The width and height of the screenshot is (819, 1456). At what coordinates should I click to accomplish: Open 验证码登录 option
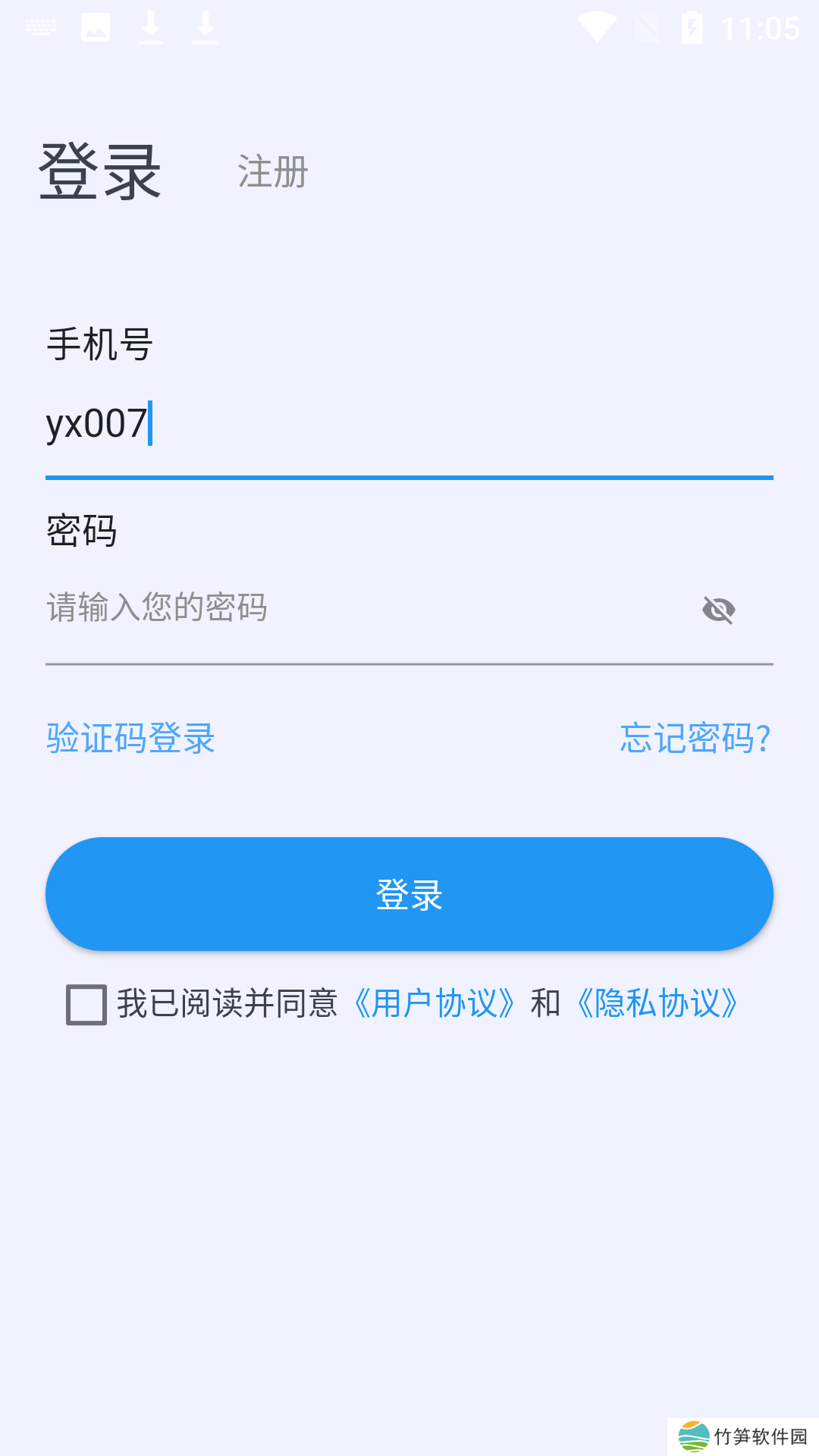coord(131,738)
